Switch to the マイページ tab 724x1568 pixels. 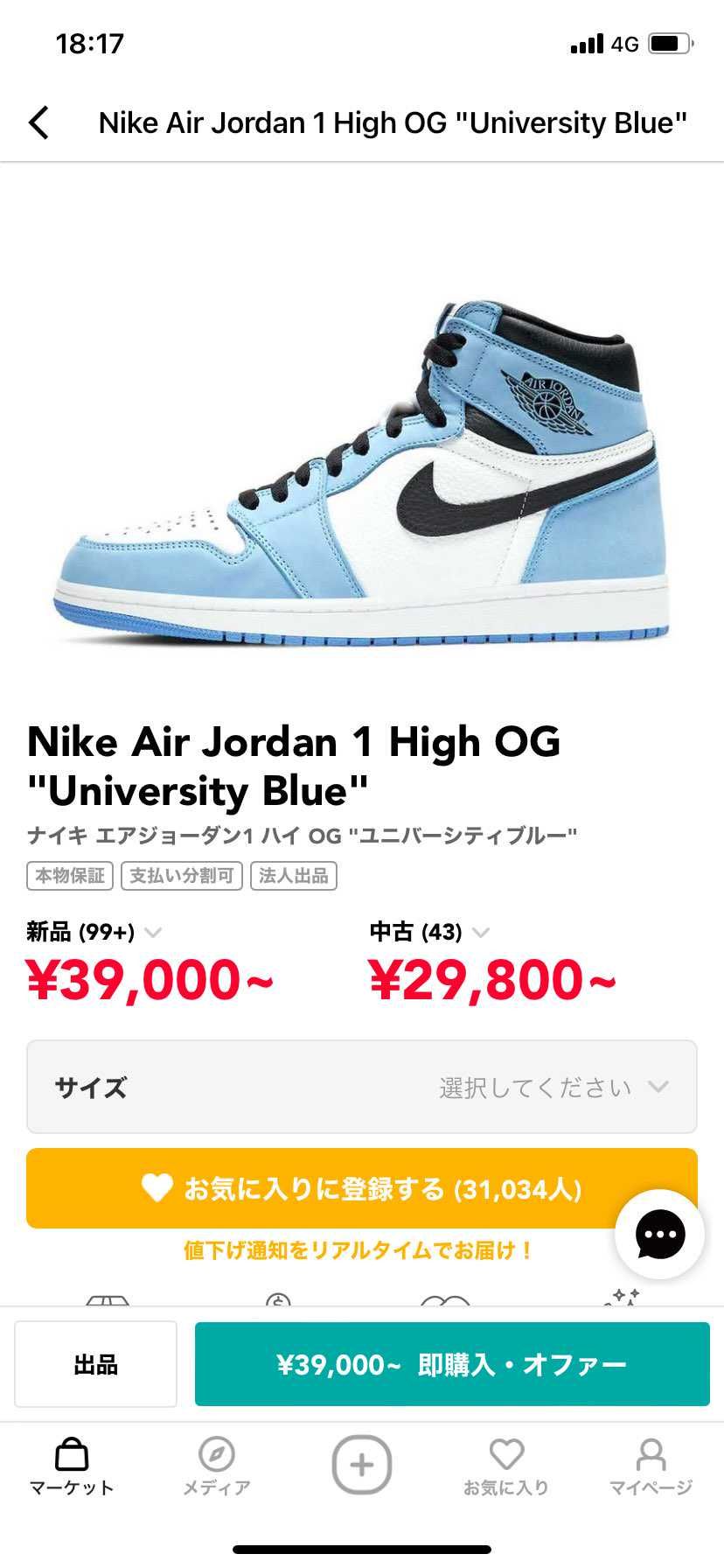point(651,1466)
